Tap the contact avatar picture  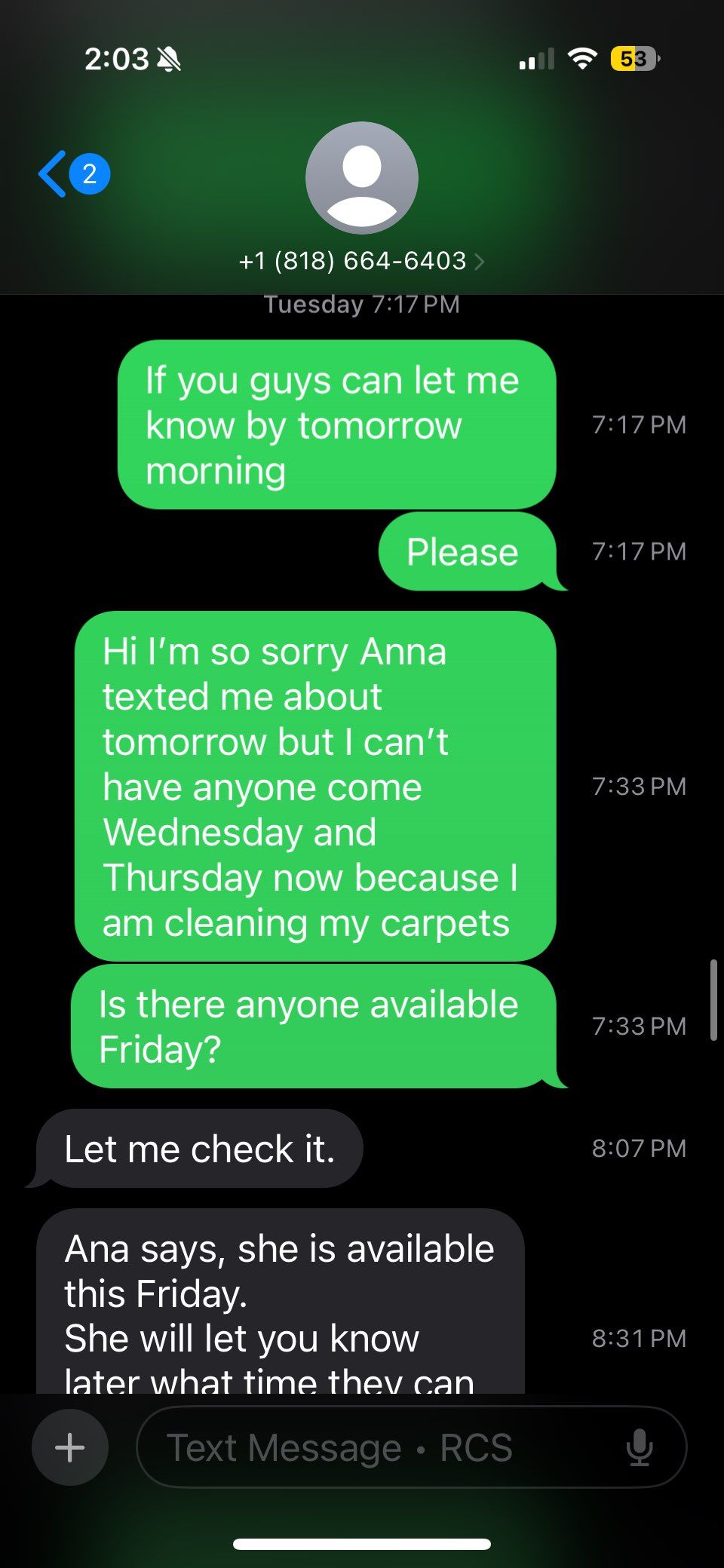click(361, 178)
